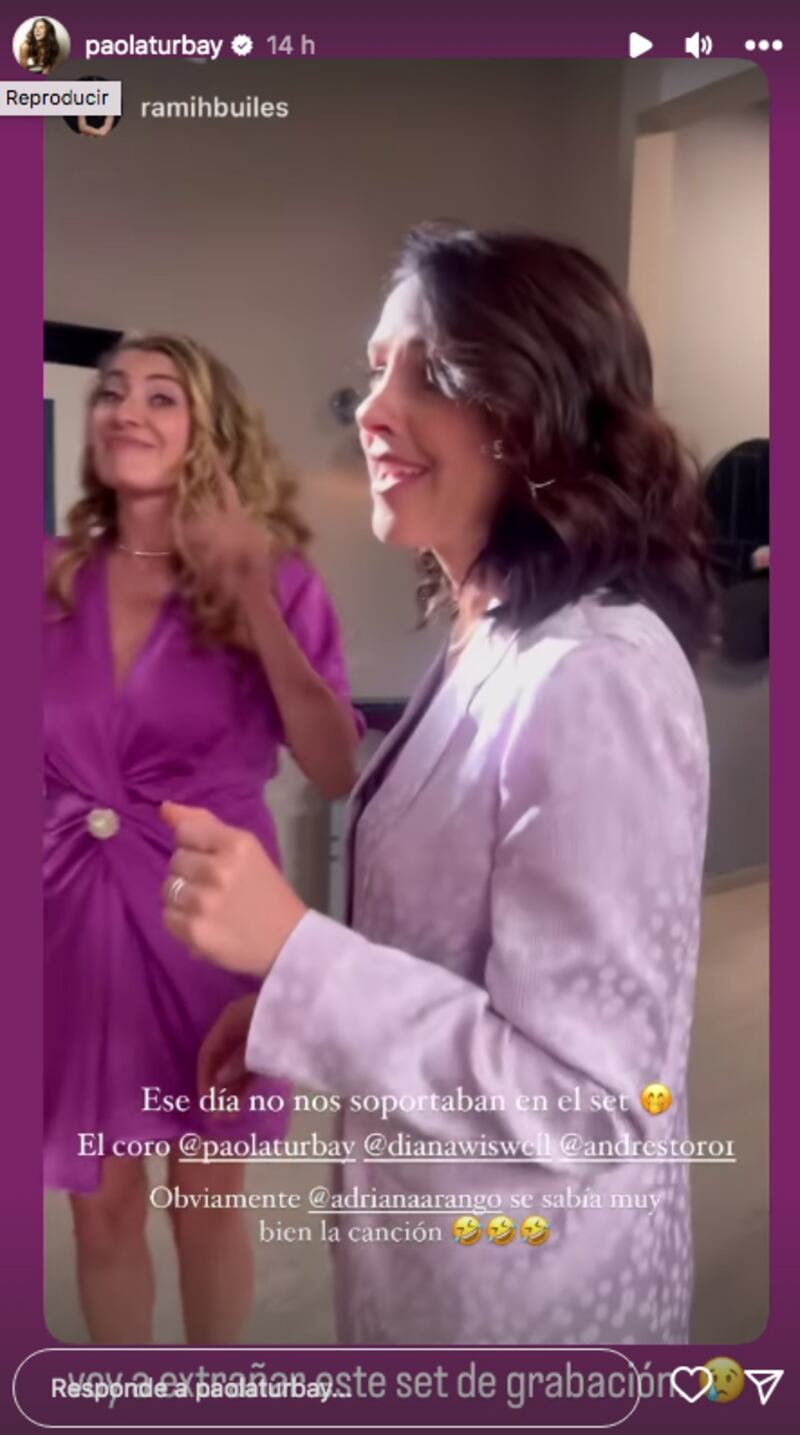
Task: Open the @andrestoro1 mention
Action: pos(647,1147)
